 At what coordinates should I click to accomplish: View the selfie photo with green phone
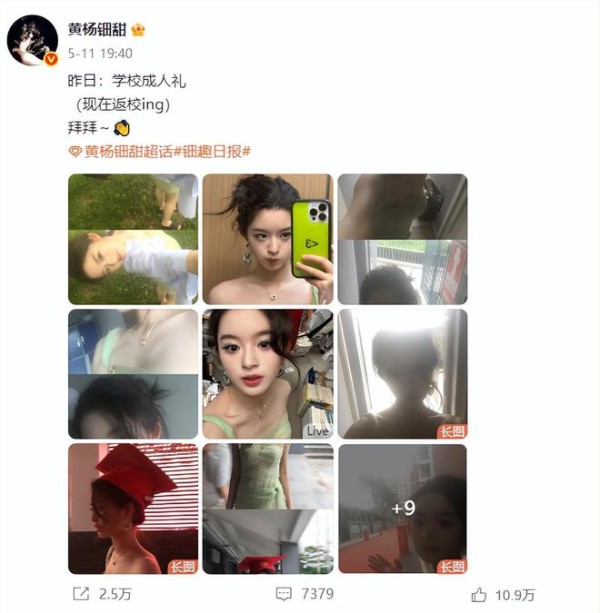click(x=267, y=239)
